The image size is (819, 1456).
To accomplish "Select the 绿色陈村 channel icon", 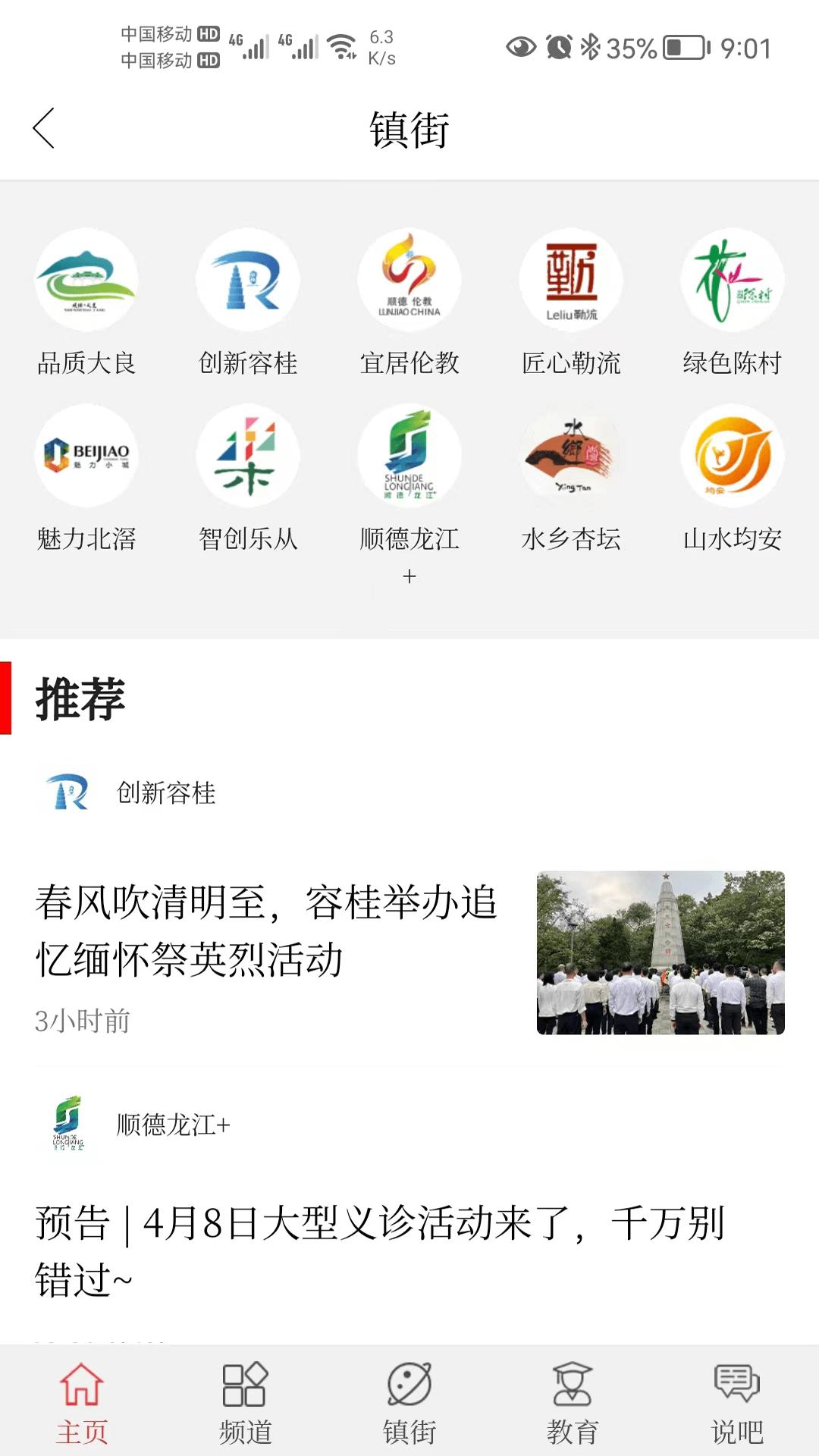I will (733, 279).
